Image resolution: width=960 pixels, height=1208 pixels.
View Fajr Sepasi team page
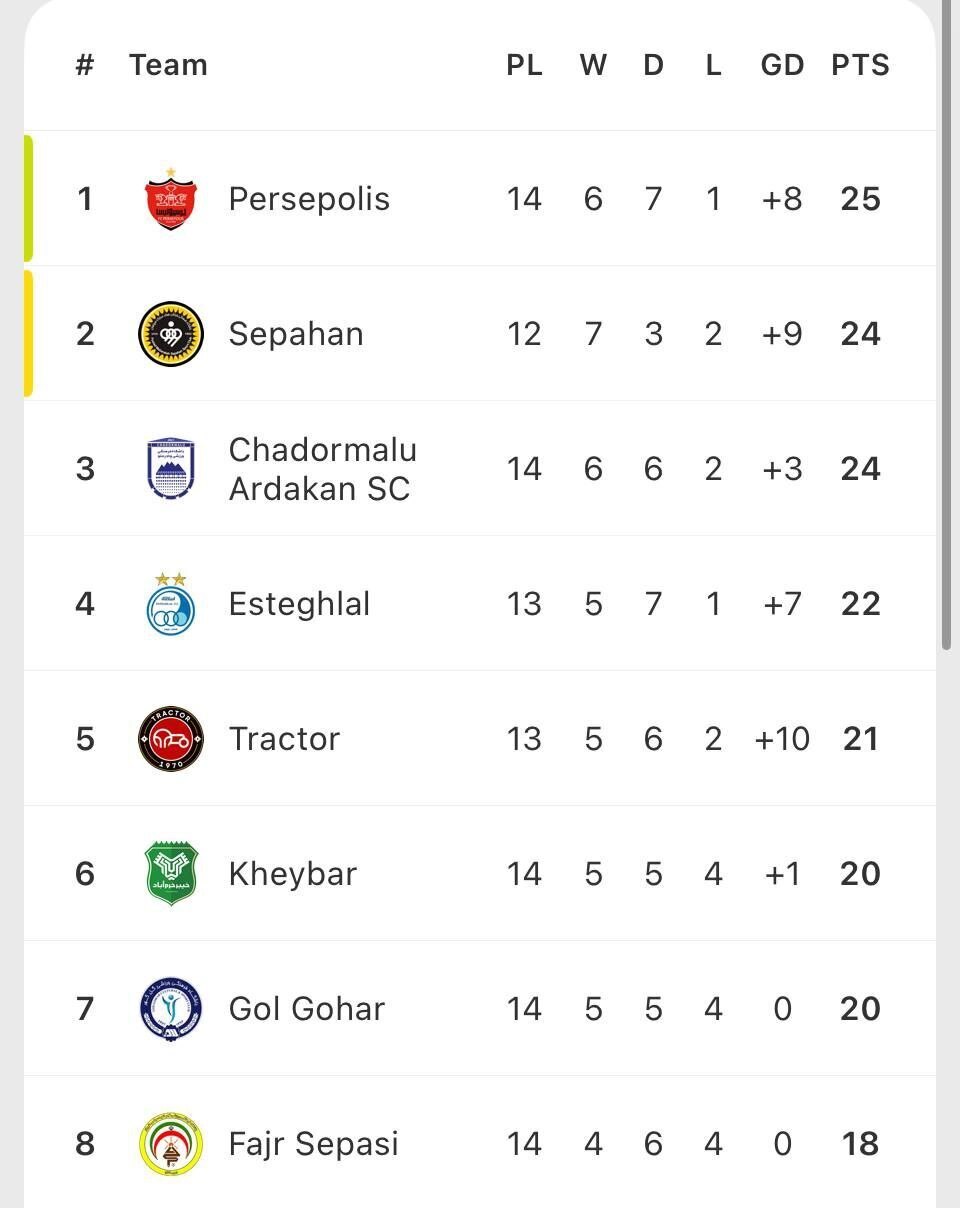(x=313, y=1144)
